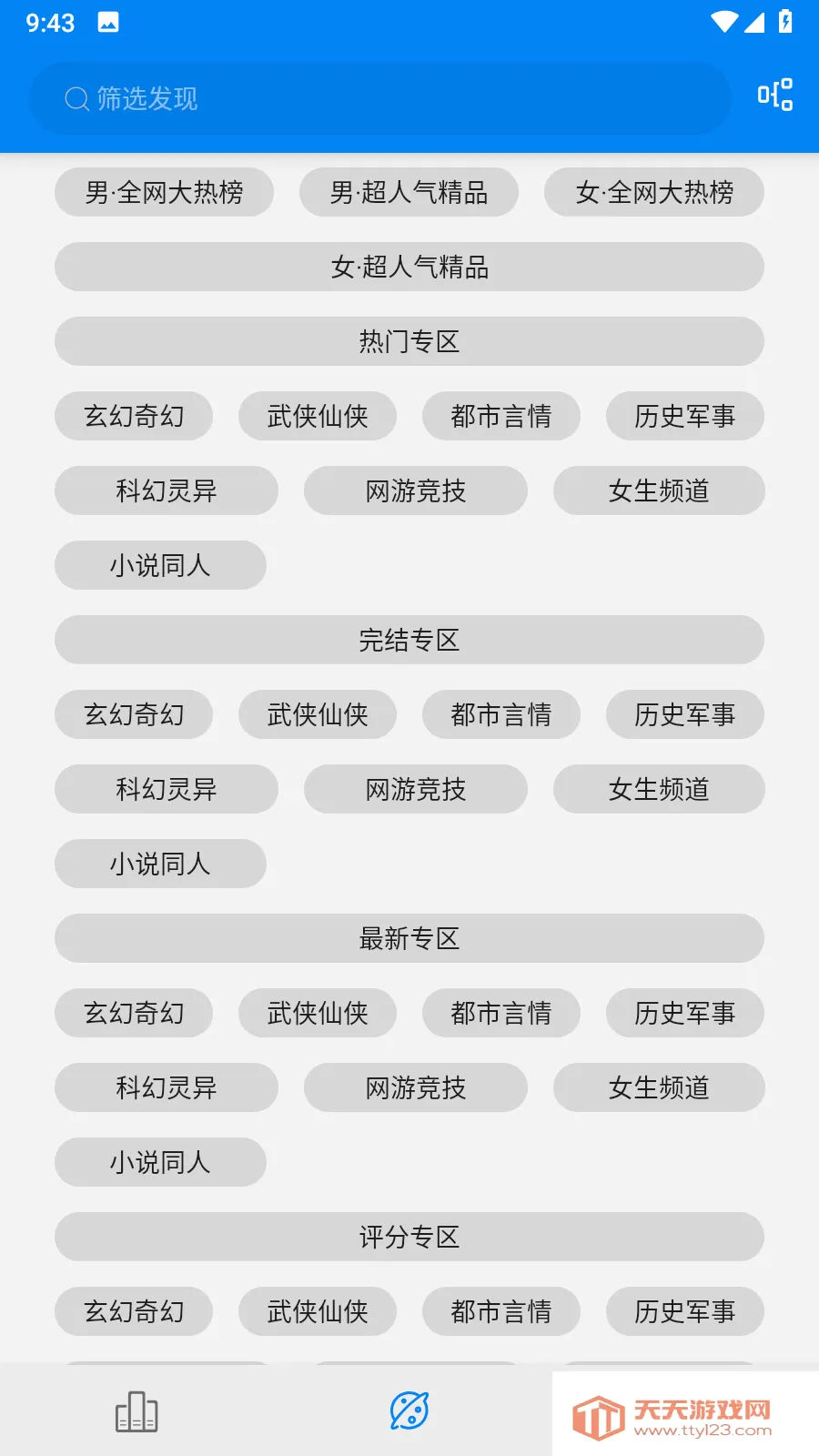
Task: Choose 科幻灵异 under 最新专区
Action: click(x=167, y=1087)
